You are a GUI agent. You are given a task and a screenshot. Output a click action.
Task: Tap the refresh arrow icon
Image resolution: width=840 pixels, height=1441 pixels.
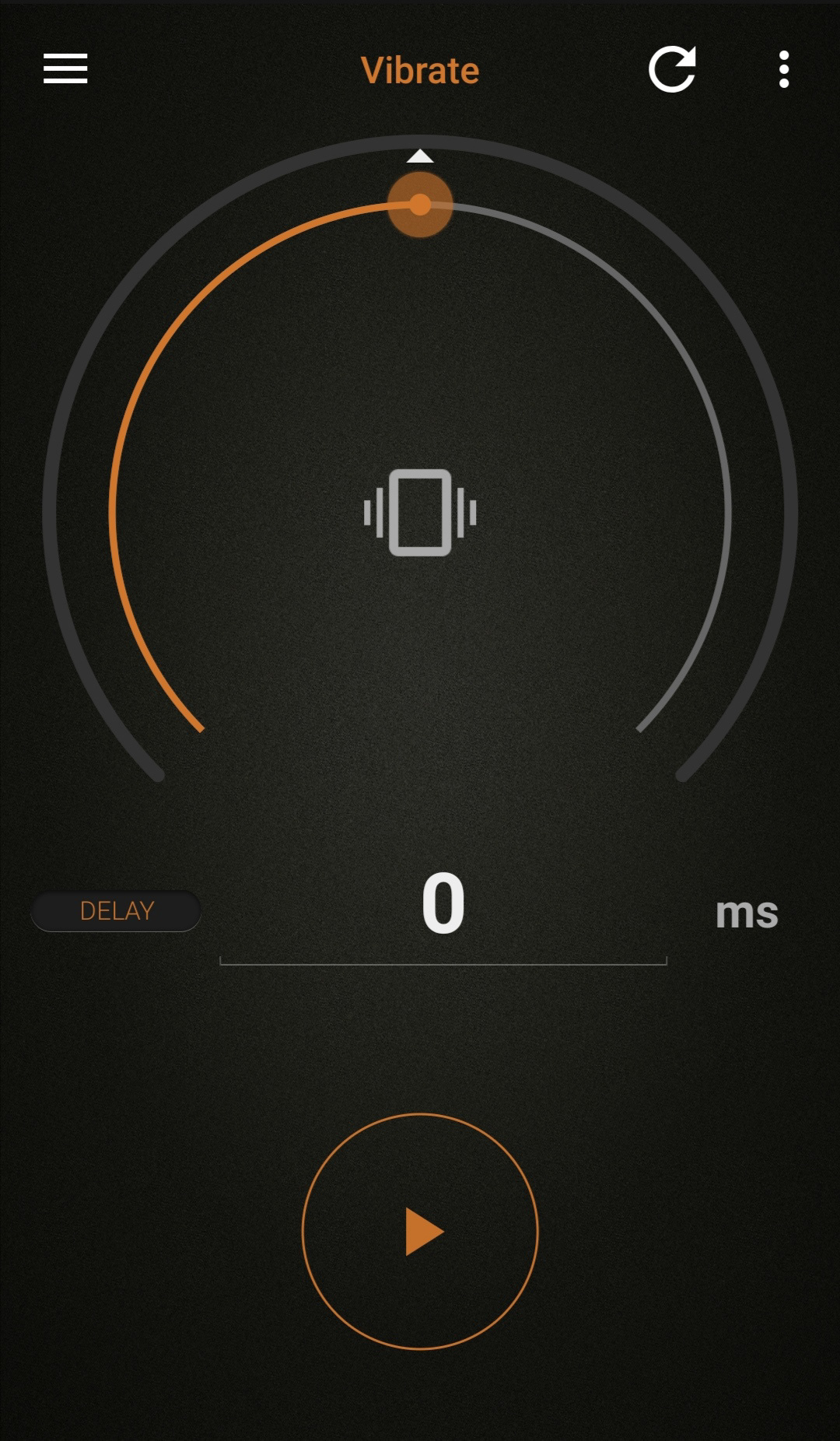[x=672, y=69]
